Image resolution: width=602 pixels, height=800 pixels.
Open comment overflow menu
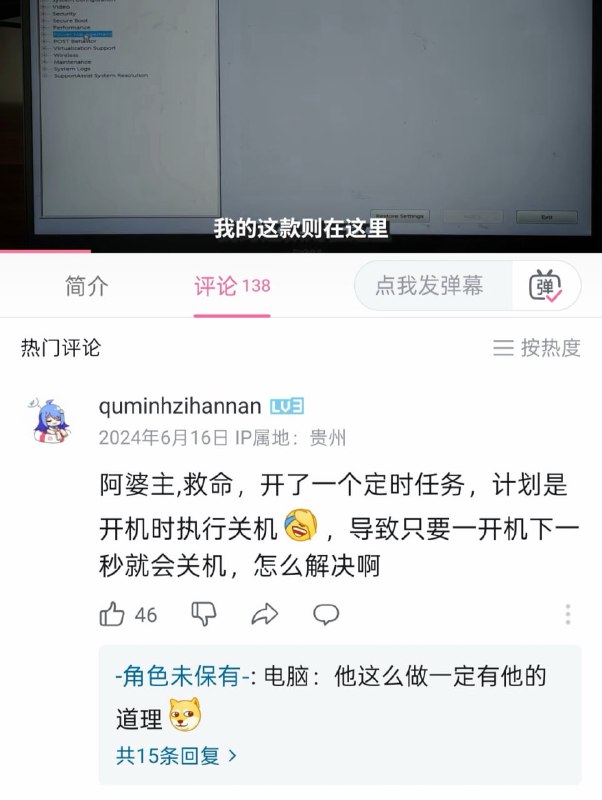click(x=567, y=614)
